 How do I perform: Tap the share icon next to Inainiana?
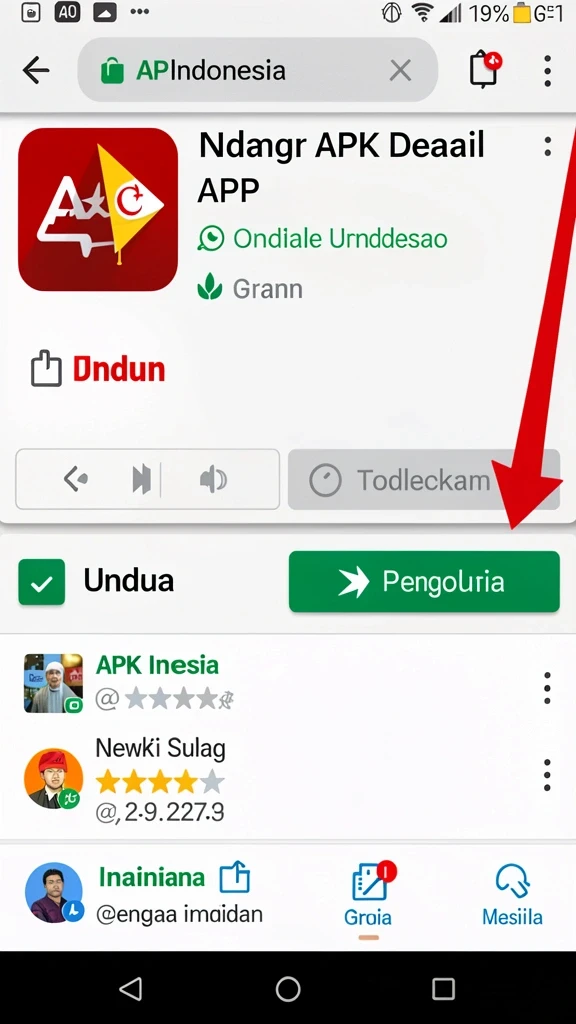(234, 877)
